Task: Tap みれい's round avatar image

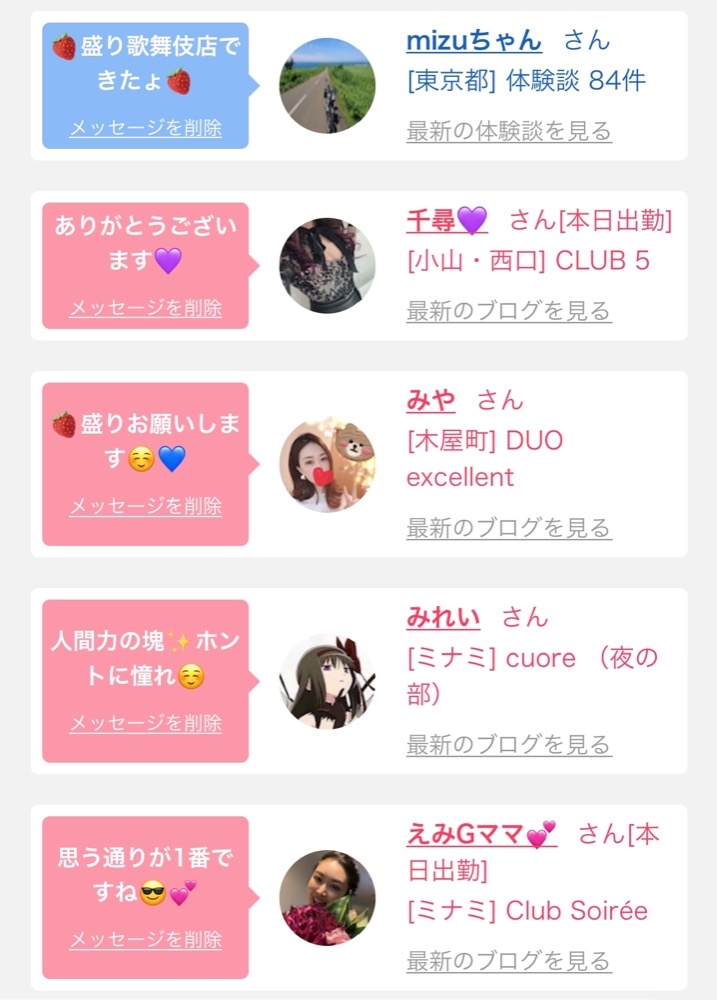Action: [327, 681]
